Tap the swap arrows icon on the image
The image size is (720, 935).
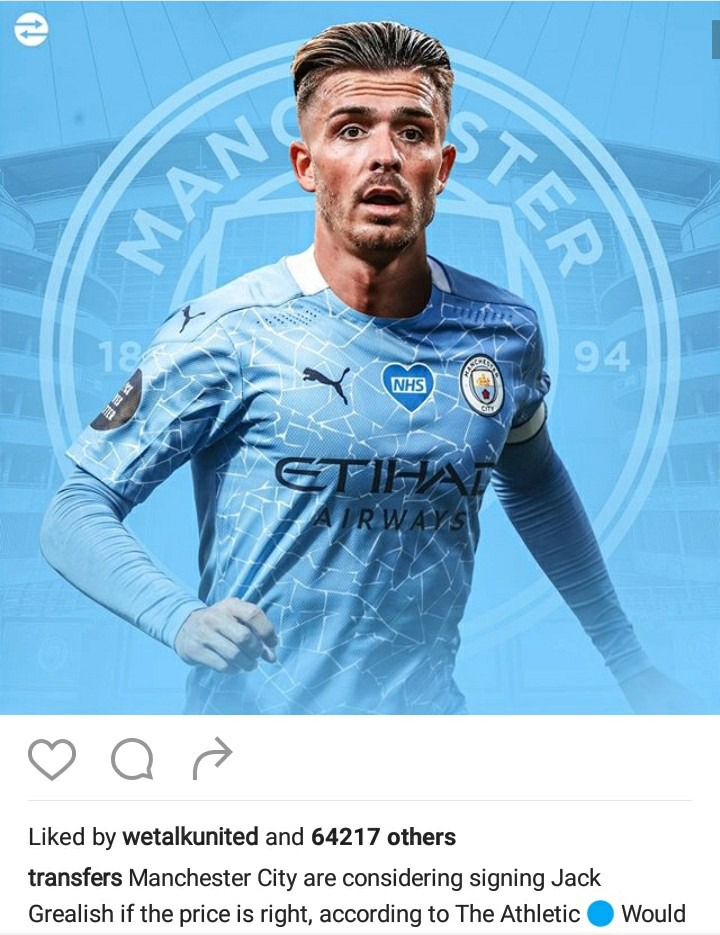coord(31,31)
